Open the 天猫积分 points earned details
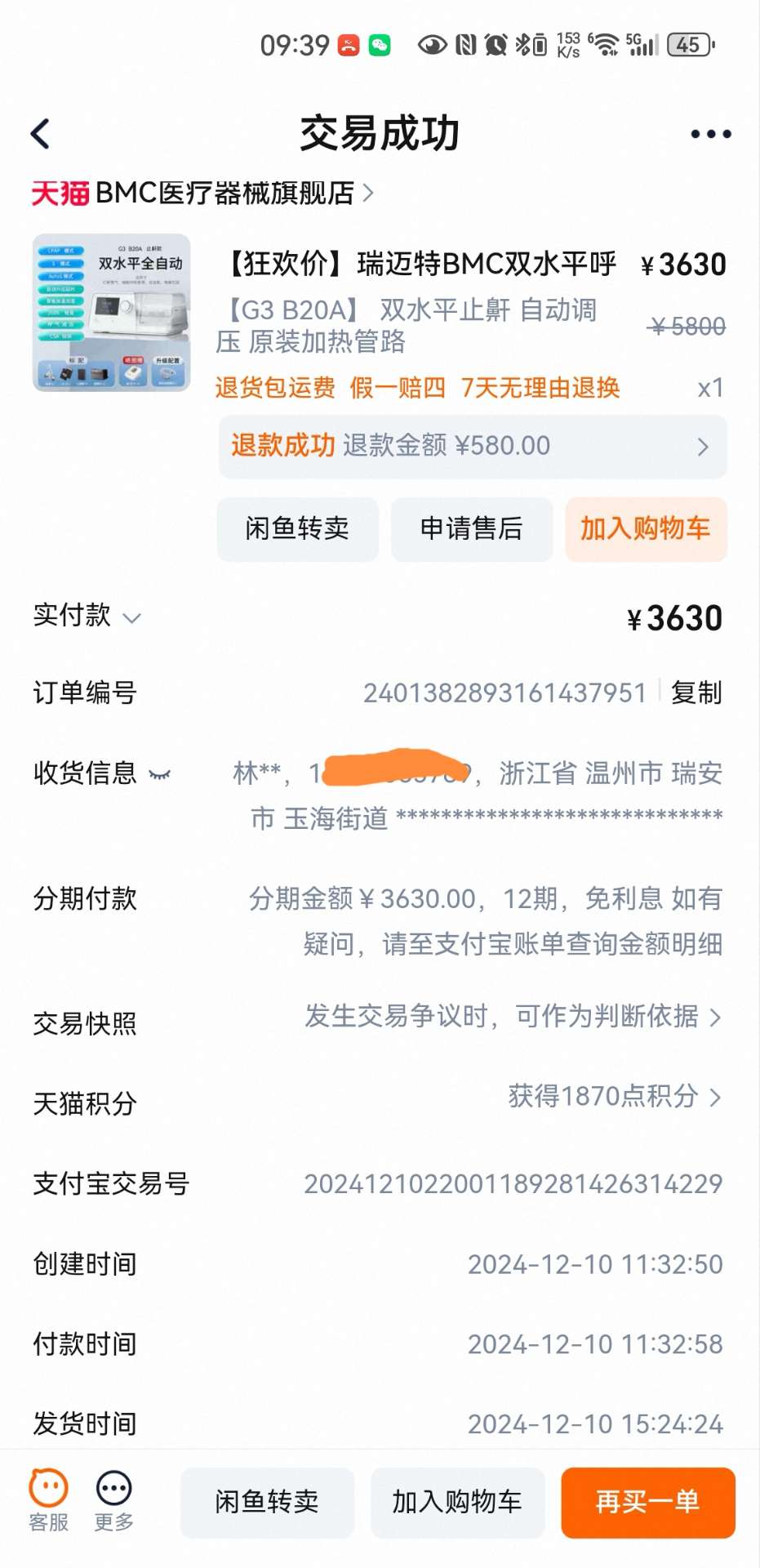Screen dimensions: 760x1568 pos(614,1097)
